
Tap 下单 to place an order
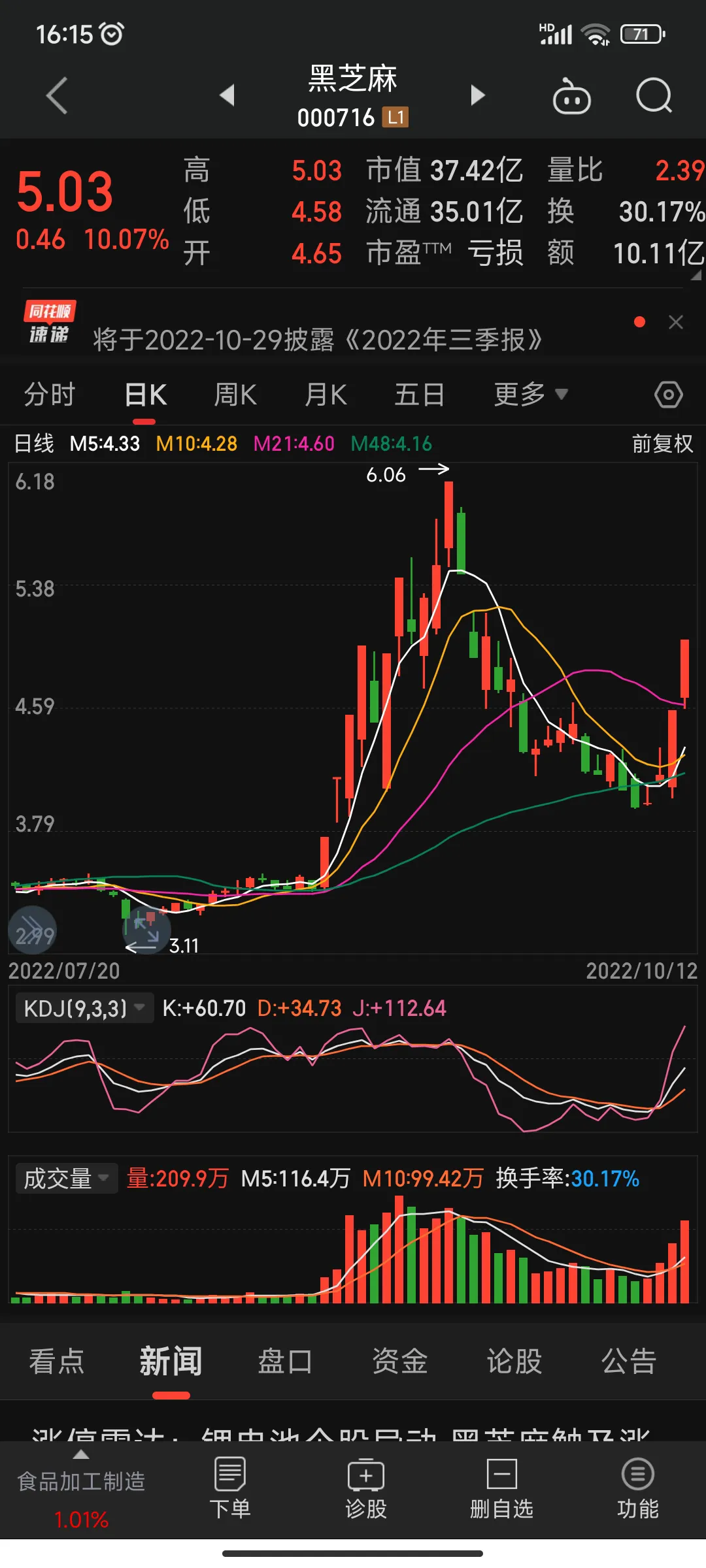(230, 1488)
